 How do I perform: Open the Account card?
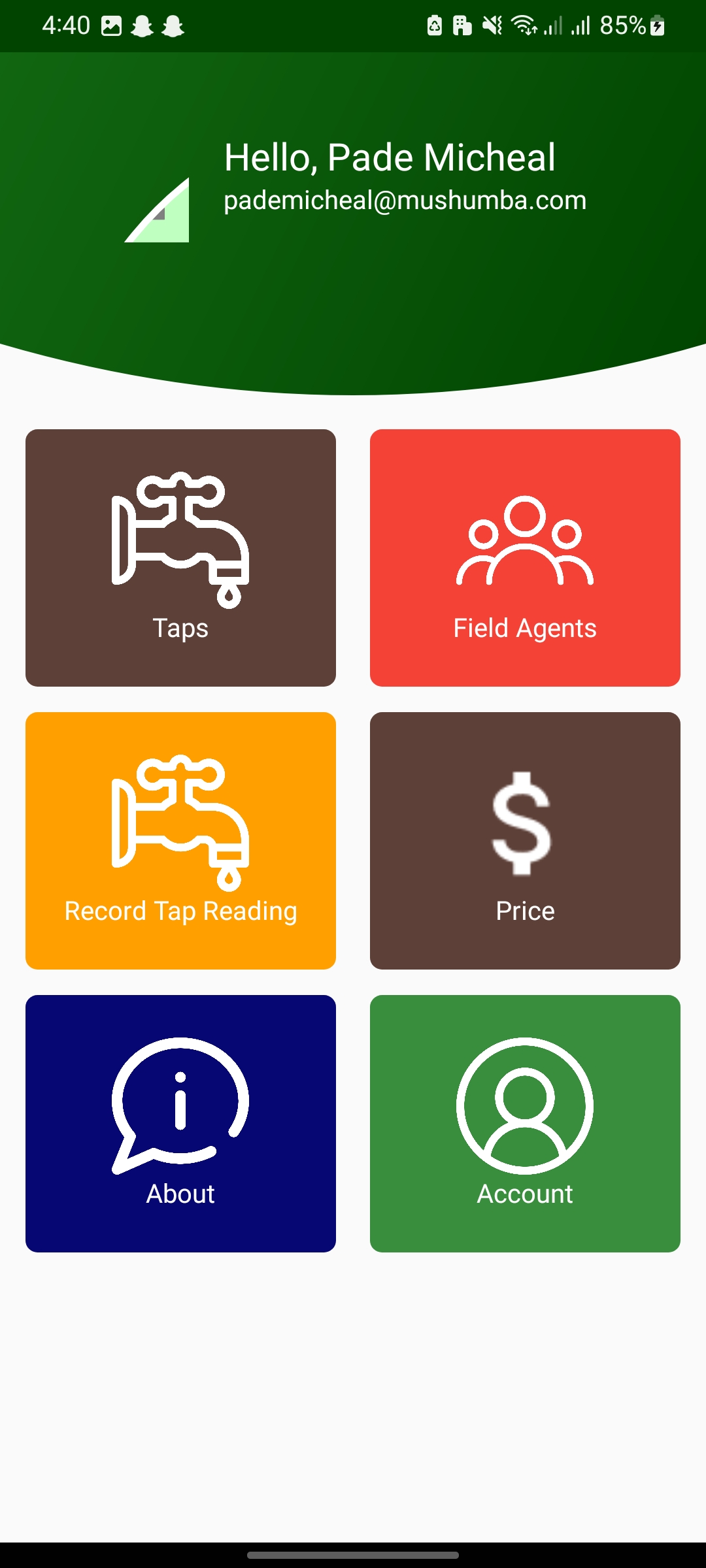pos(525,1123)
